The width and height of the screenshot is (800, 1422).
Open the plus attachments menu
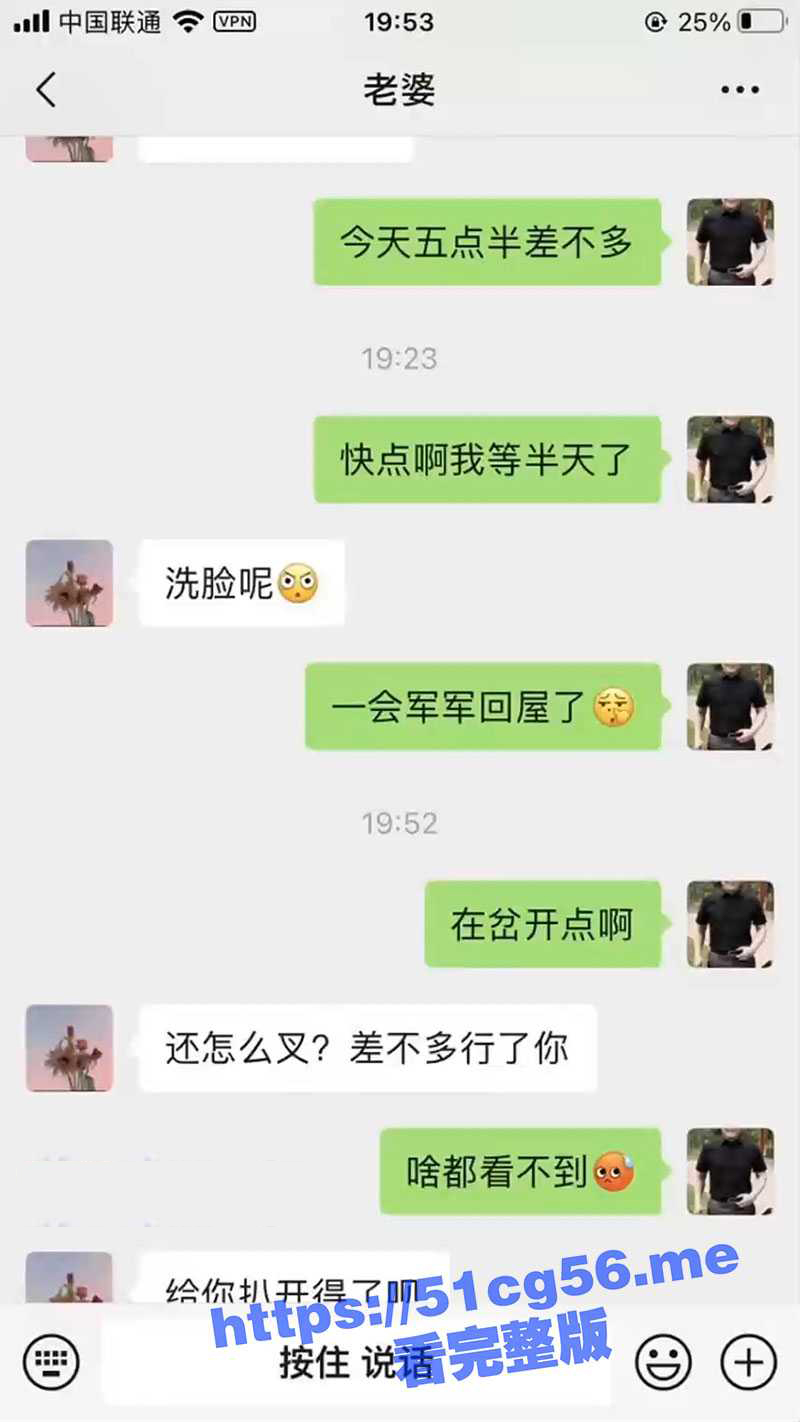pyautogui.click(x=748, y=1361)
